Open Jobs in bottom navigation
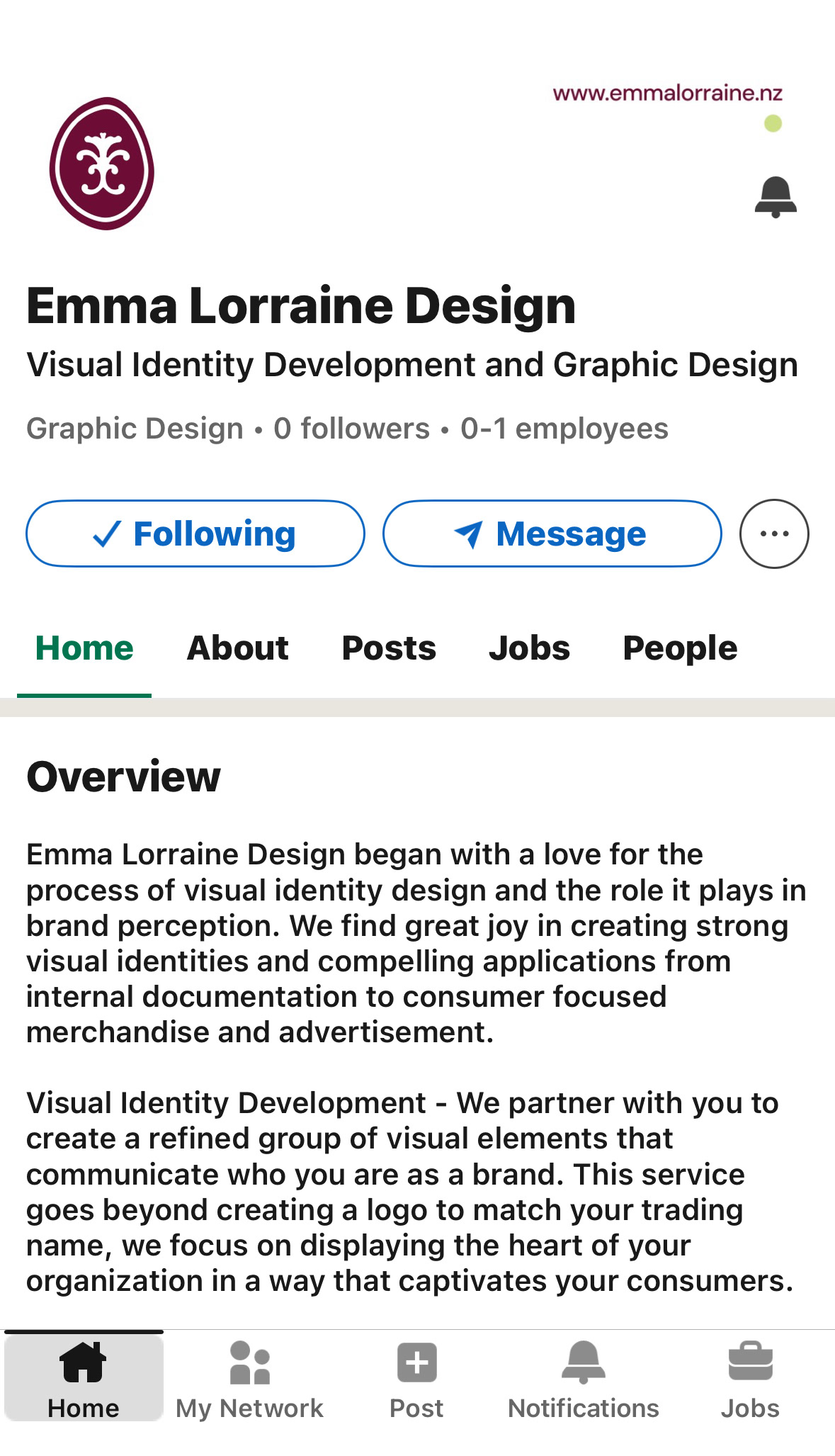The height and width of the screenshot is (1456, 835). [x=750, y=1379]
